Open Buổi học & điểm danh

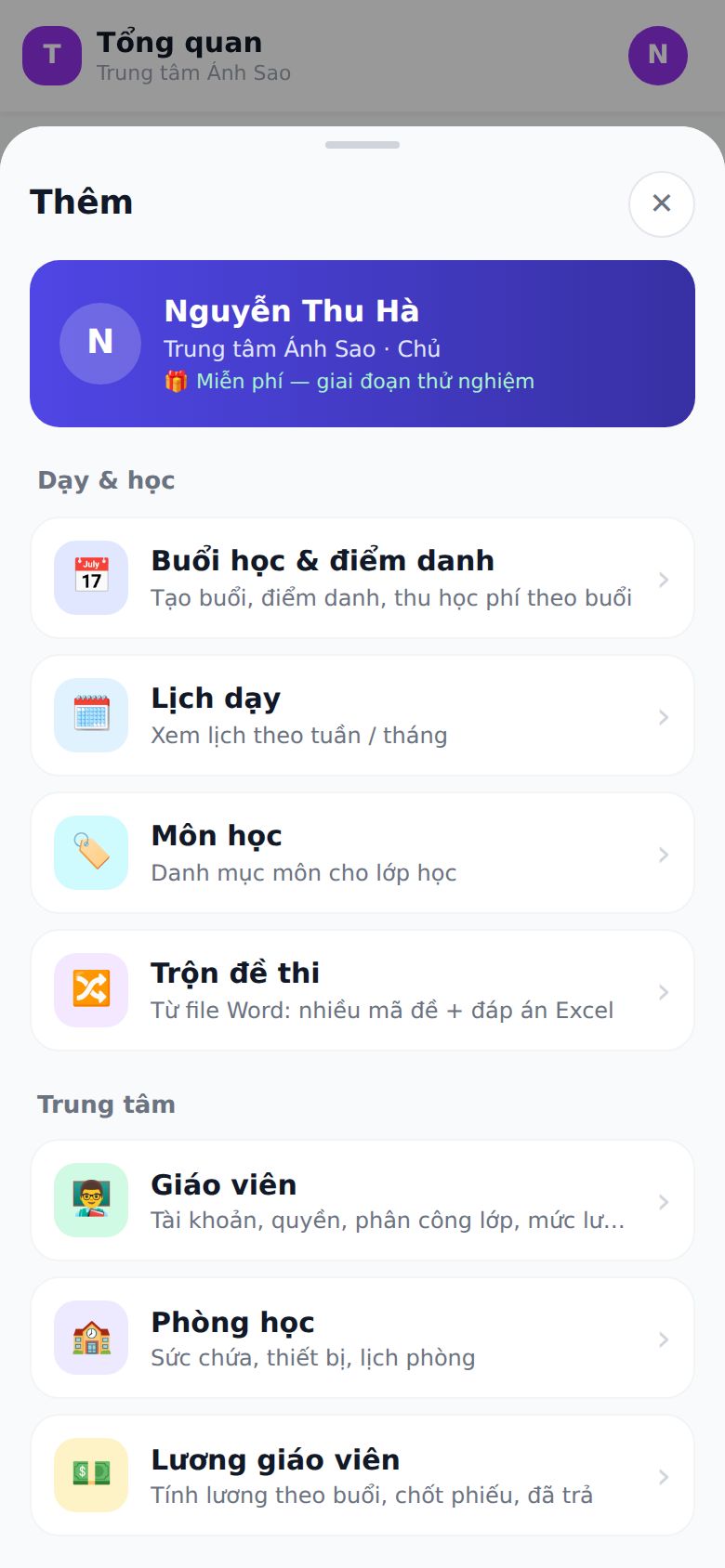[362, 578]
